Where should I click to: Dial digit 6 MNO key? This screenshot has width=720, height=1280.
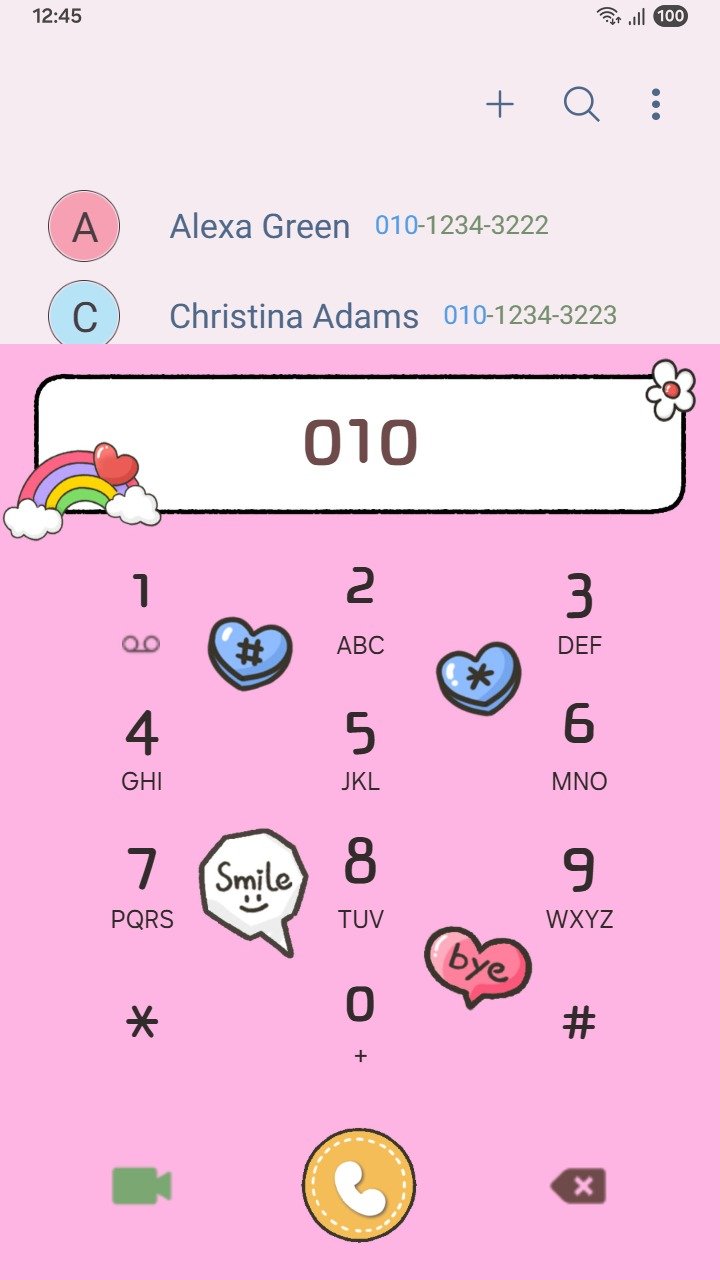point(579,748)
